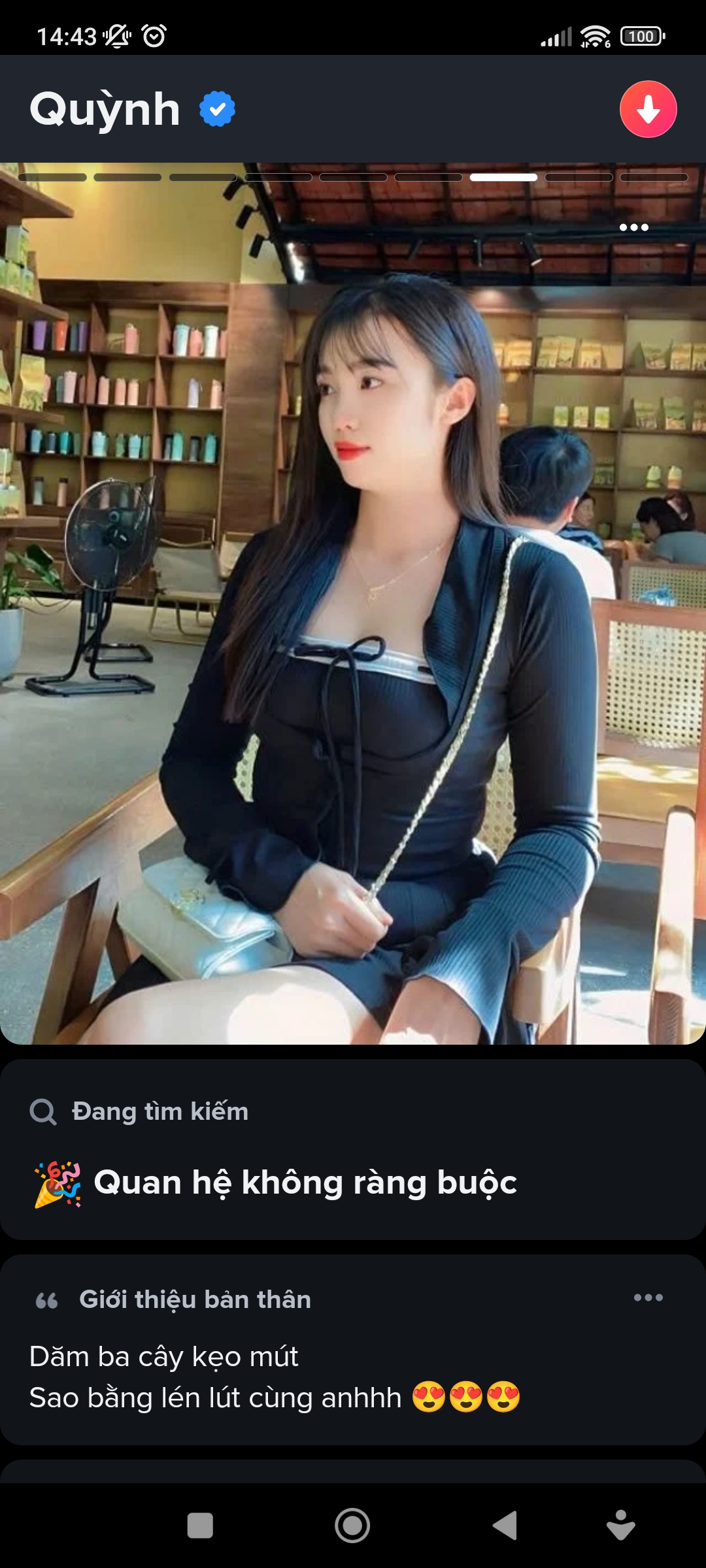Collapse profile with the red down arrow
The image size is (706, 1568).
[648, 109]
